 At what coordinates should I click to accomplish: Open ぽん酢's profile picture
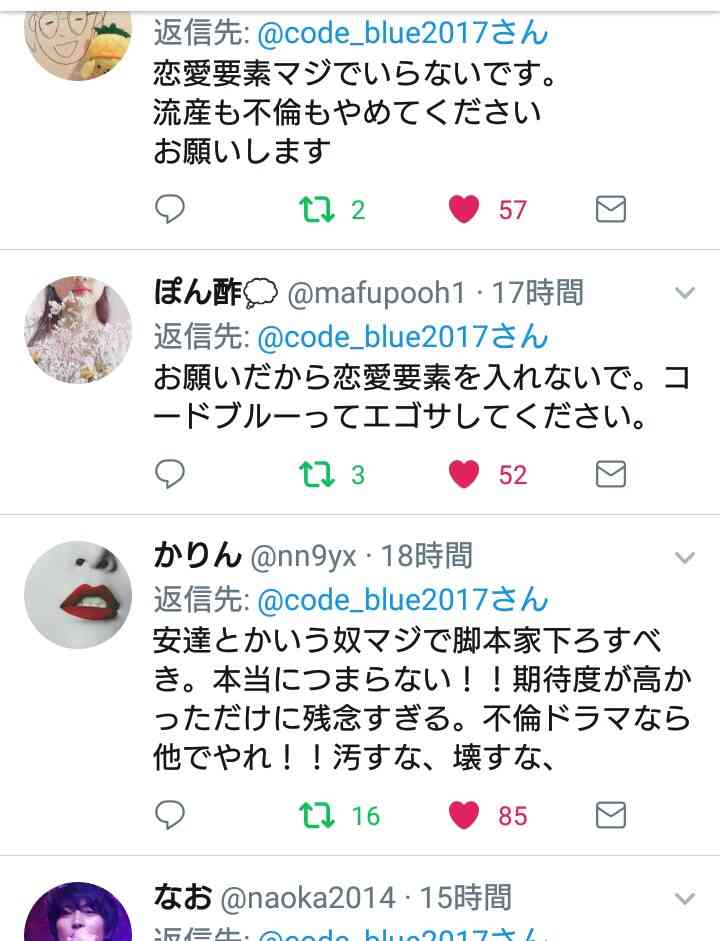(x=78, y=329)
